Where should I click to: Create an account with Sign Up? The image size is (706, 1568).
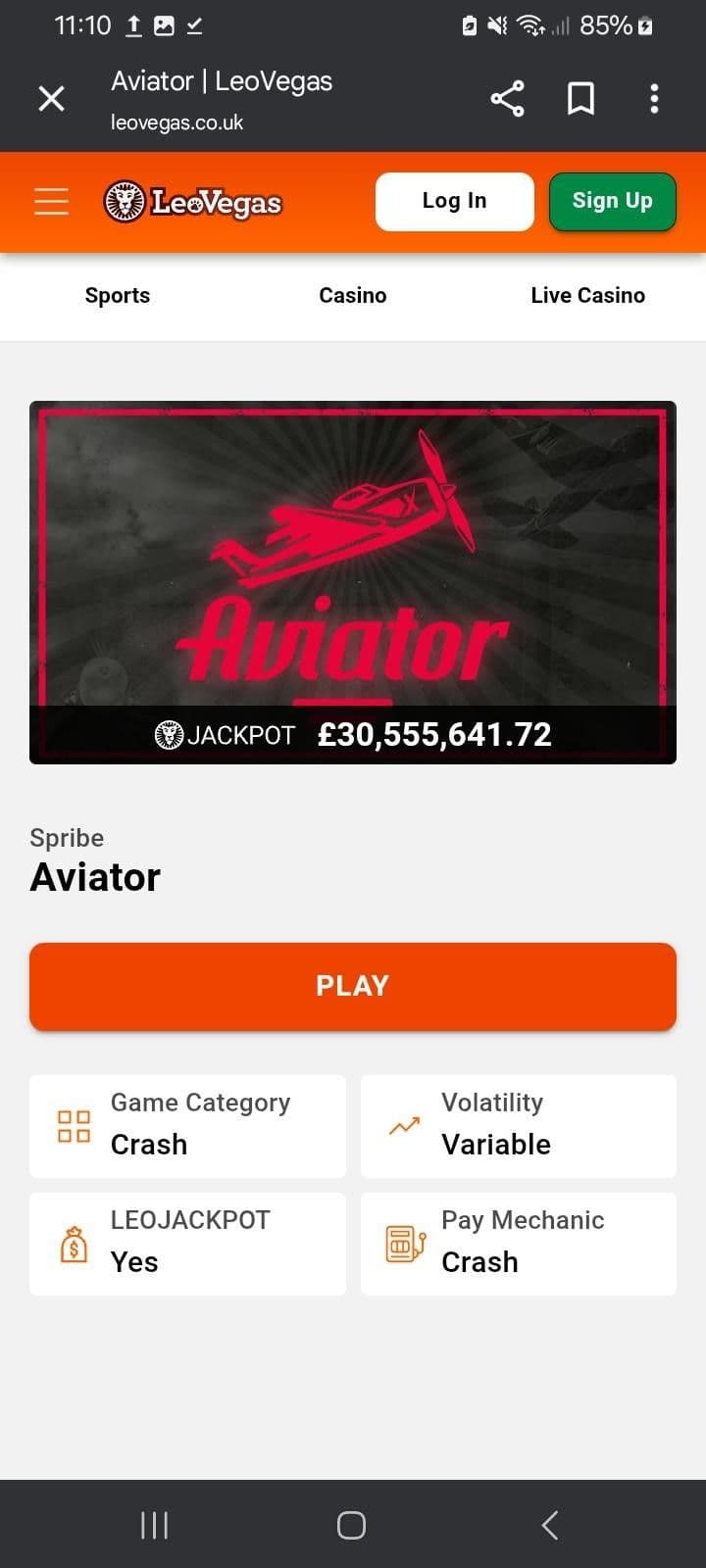[612, 201]
